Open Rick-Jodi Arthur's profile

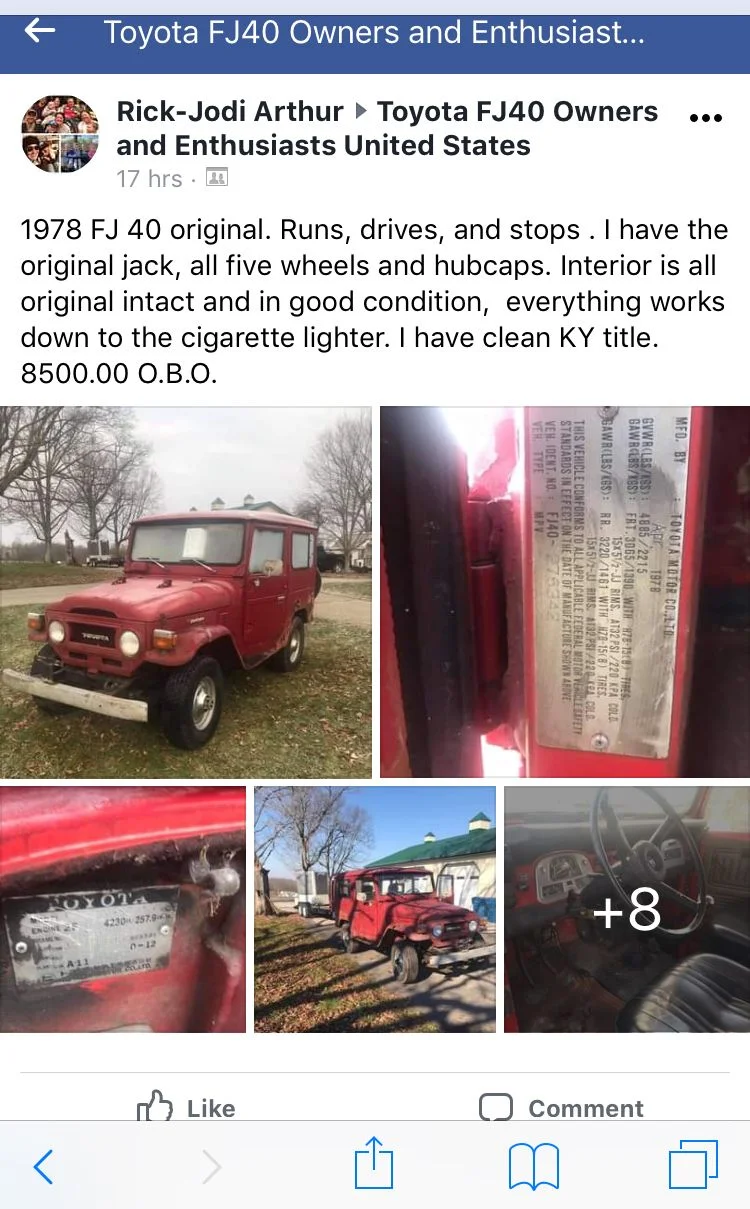click(x=230, y=112)
